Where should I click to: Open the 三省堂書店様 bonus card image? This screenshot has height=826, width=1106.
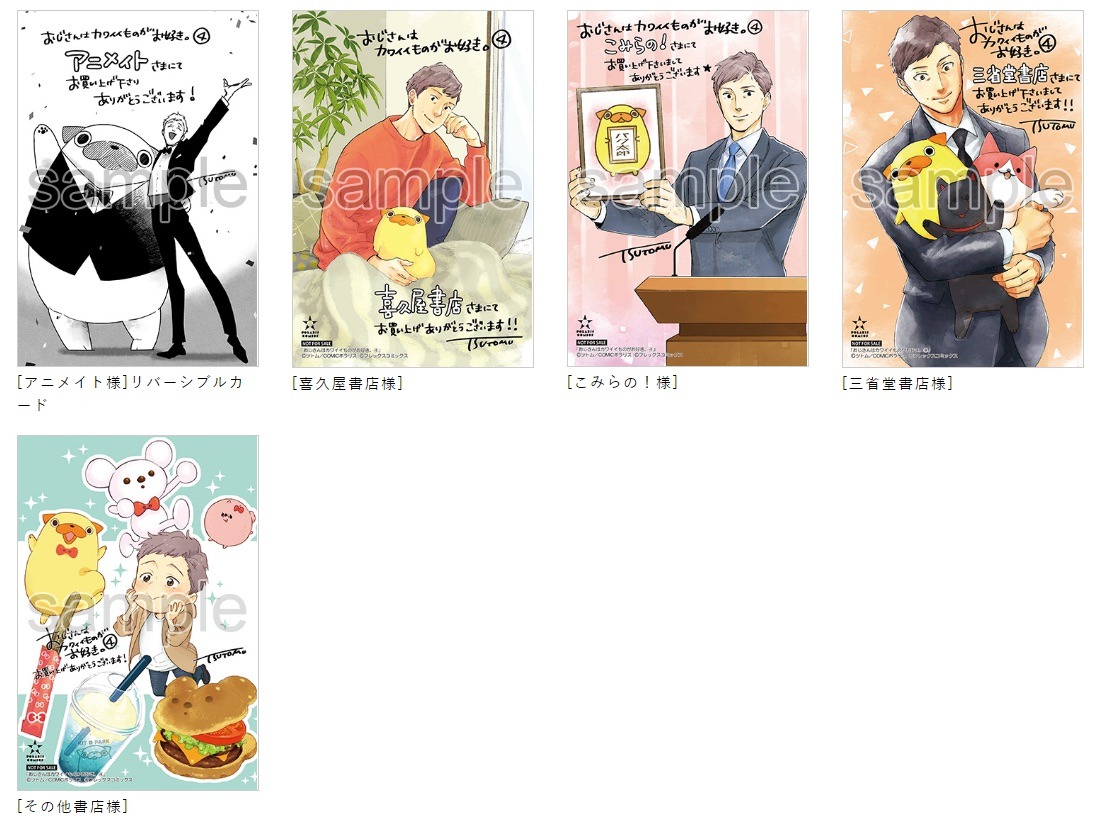[962, 188]
